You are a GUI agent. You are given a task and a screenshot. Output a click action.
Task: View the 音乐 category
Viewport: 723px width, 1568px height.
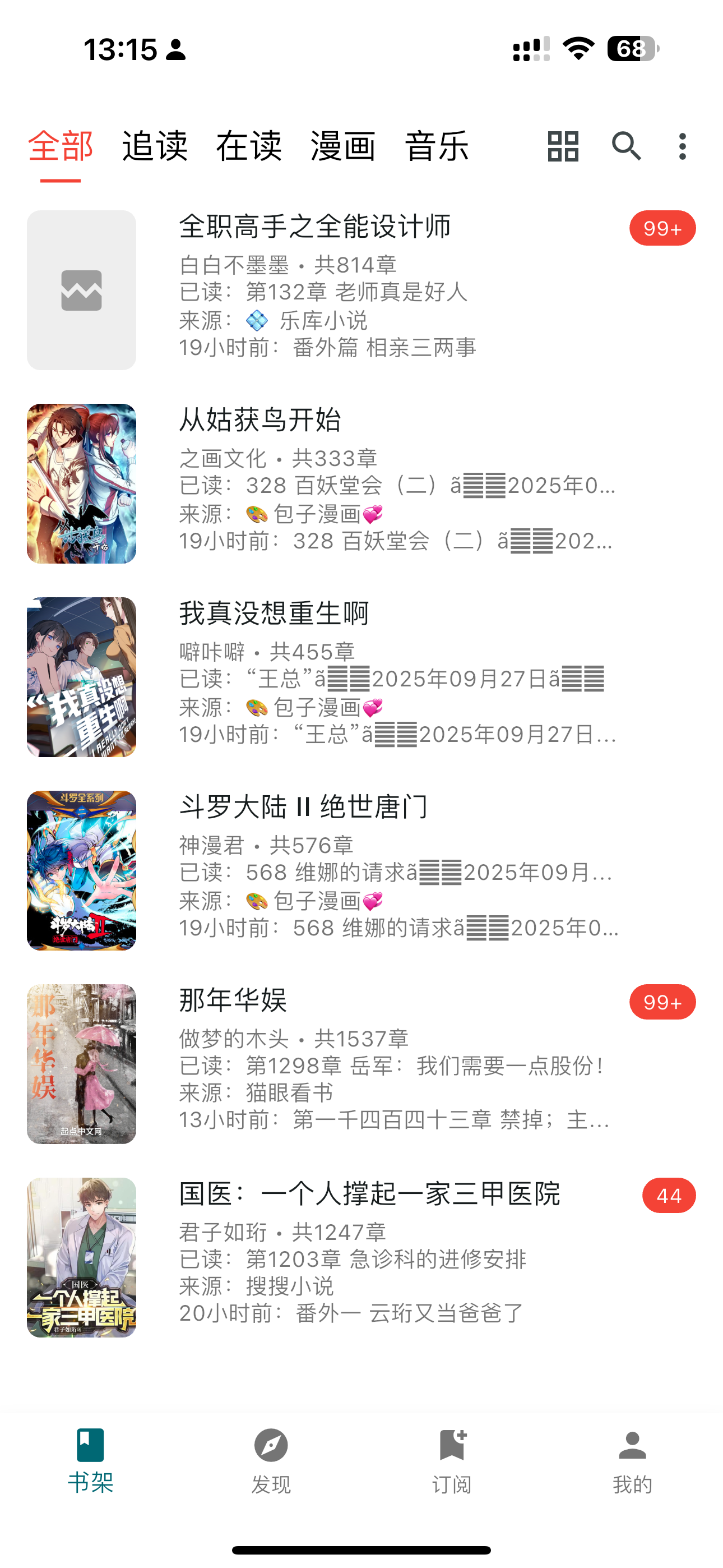437,147
